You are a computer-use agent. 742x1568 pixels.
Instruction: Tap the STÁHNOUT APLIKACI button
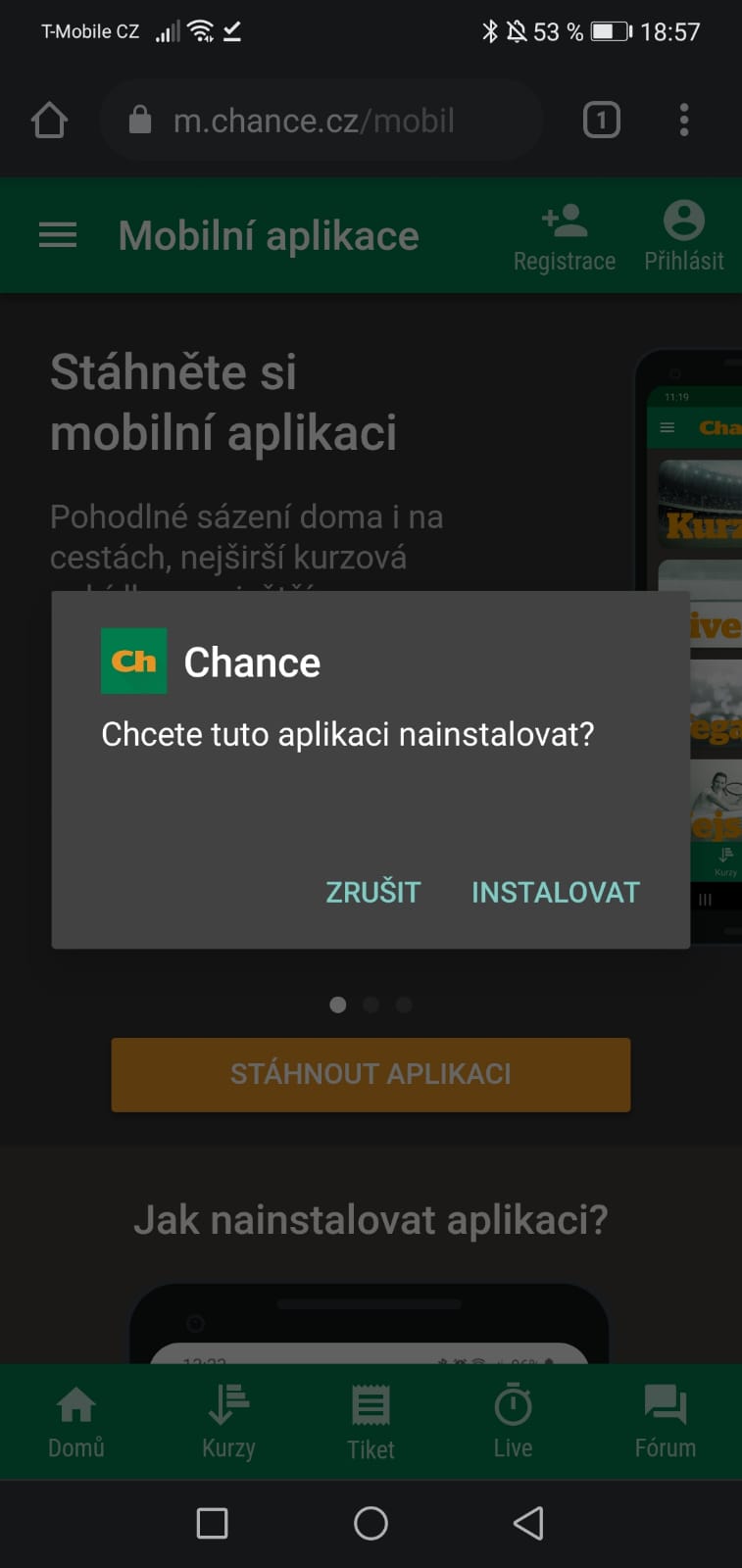[x=371, y=1074]
